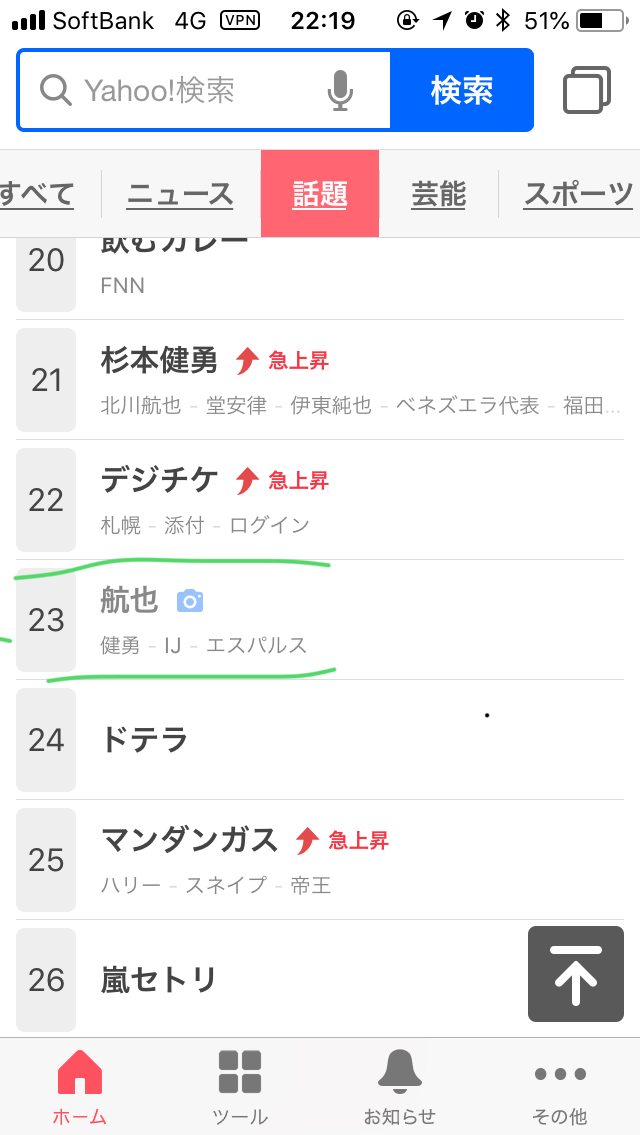Switch to the 芸能 tab
The image size is (640, 1135).
(x=438, y=194)
